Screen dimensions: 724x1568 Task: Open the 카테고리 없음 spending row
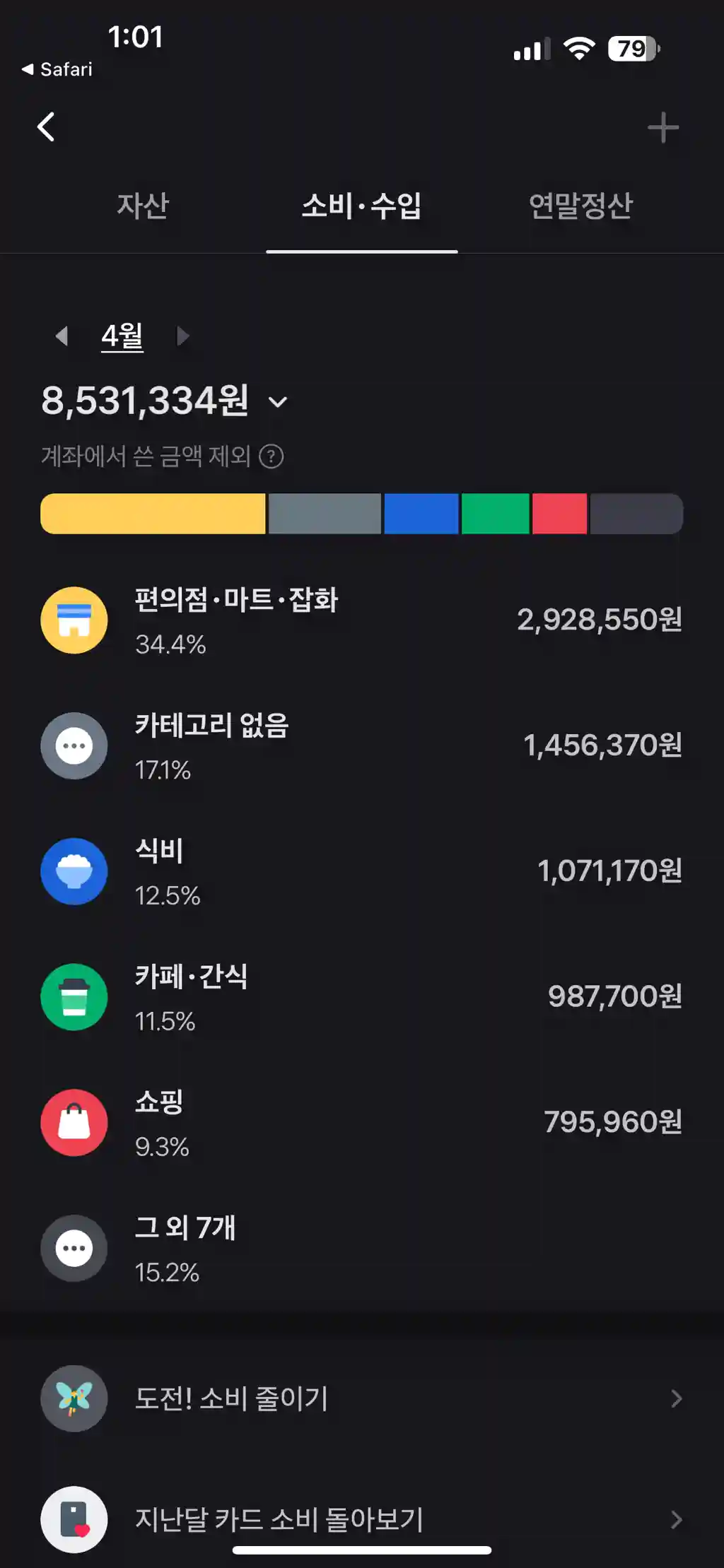pyautogui.click(x=361, y=746)
